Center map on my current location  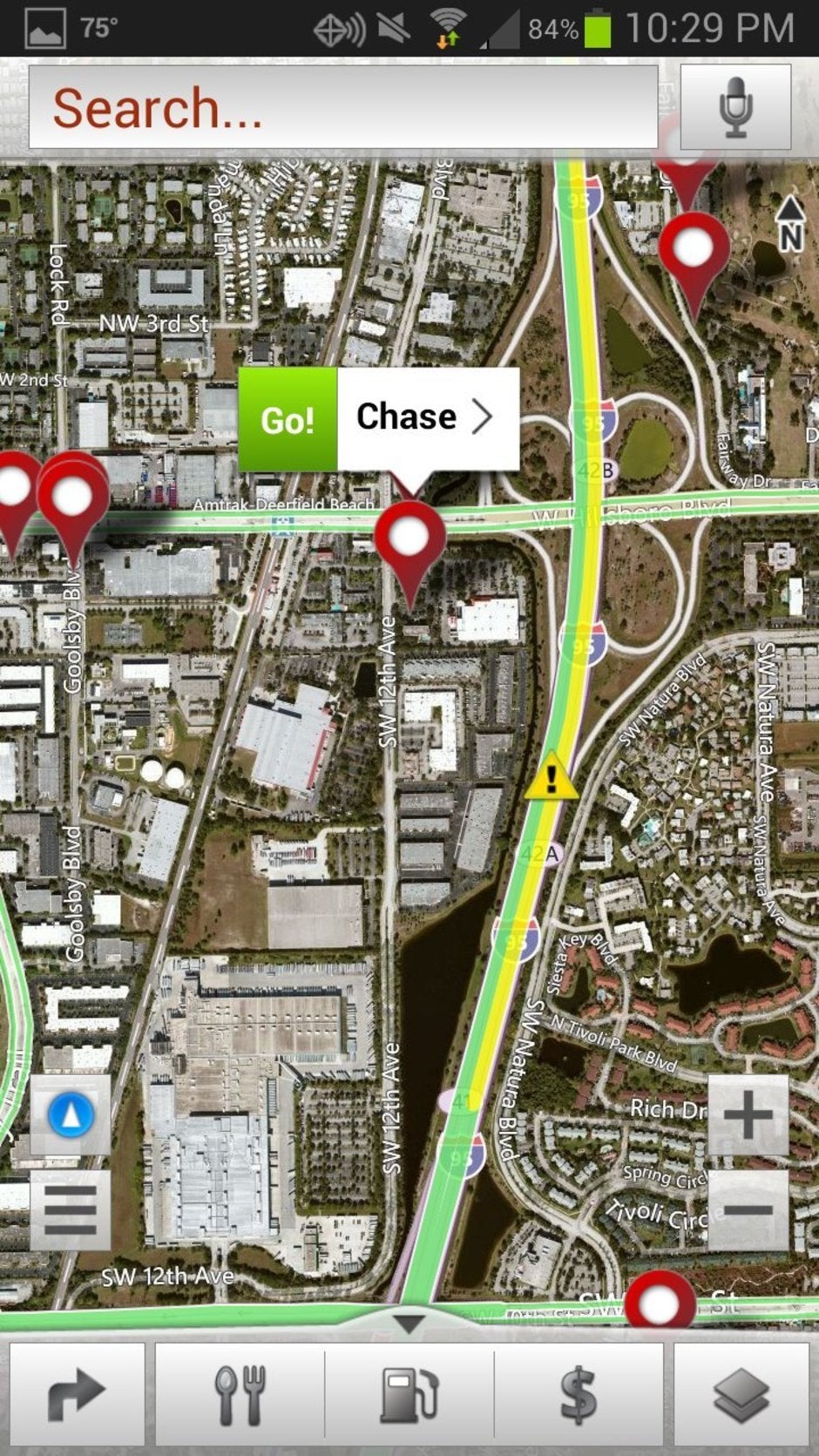tap(71, 1114)
